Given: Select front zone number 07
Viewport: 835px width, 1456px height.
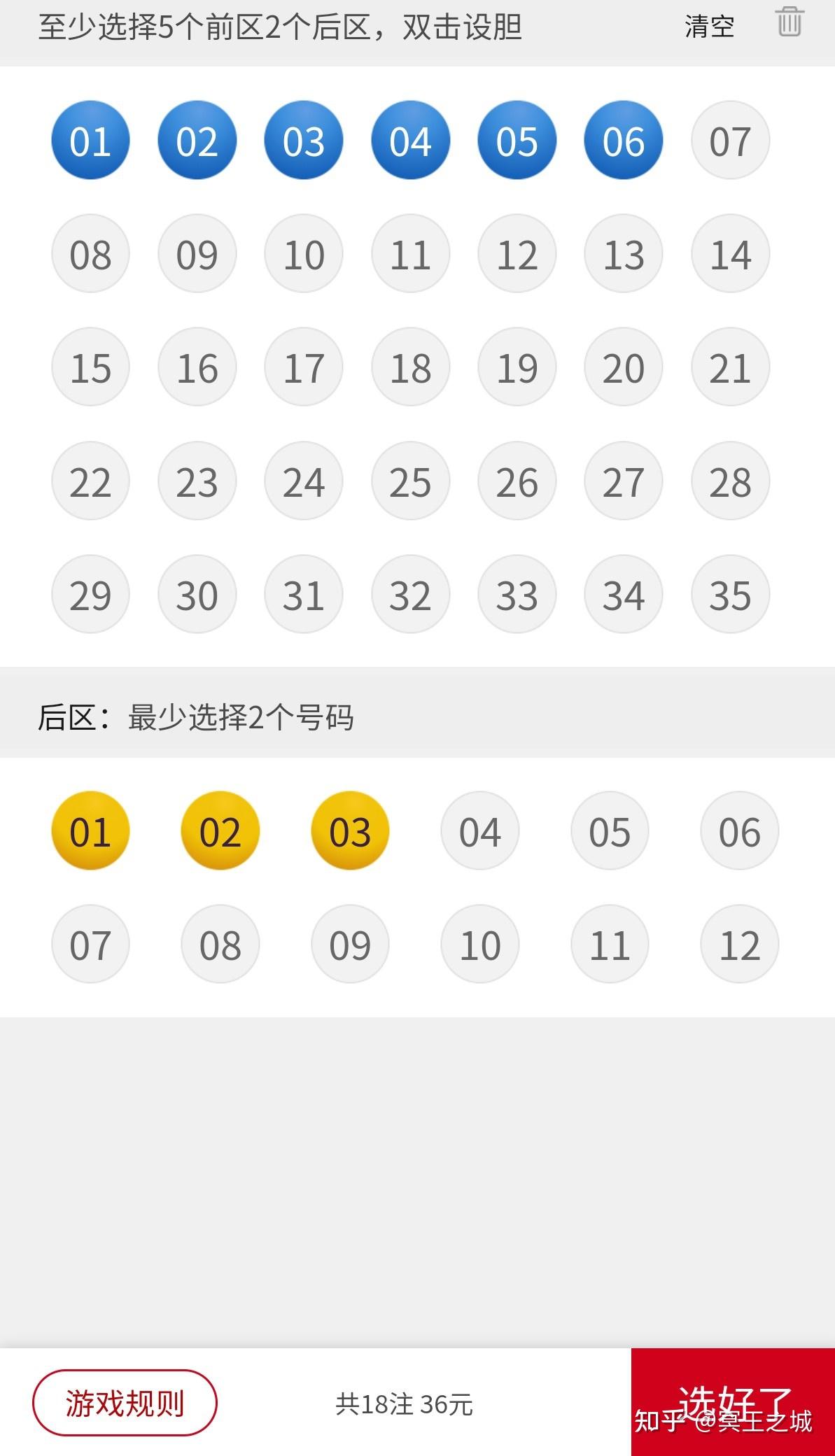Looking at the screenshot, I should (x=730, y=140).
